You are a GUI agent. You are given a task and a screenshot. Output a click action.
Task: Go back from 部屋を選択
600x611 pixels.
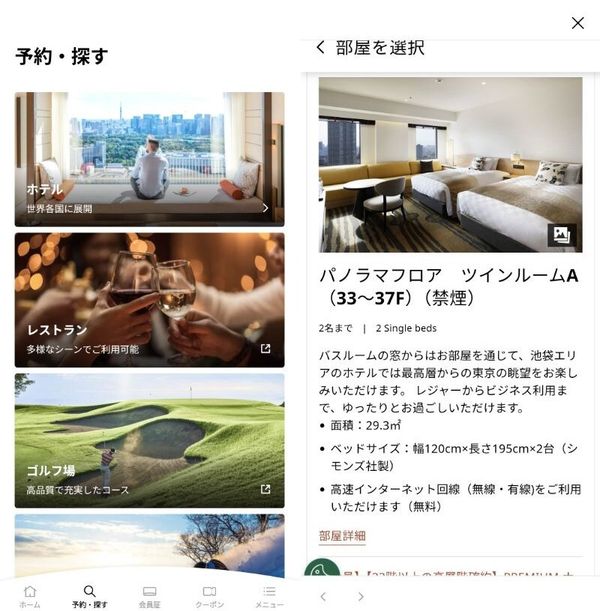(x=320, y=47)
